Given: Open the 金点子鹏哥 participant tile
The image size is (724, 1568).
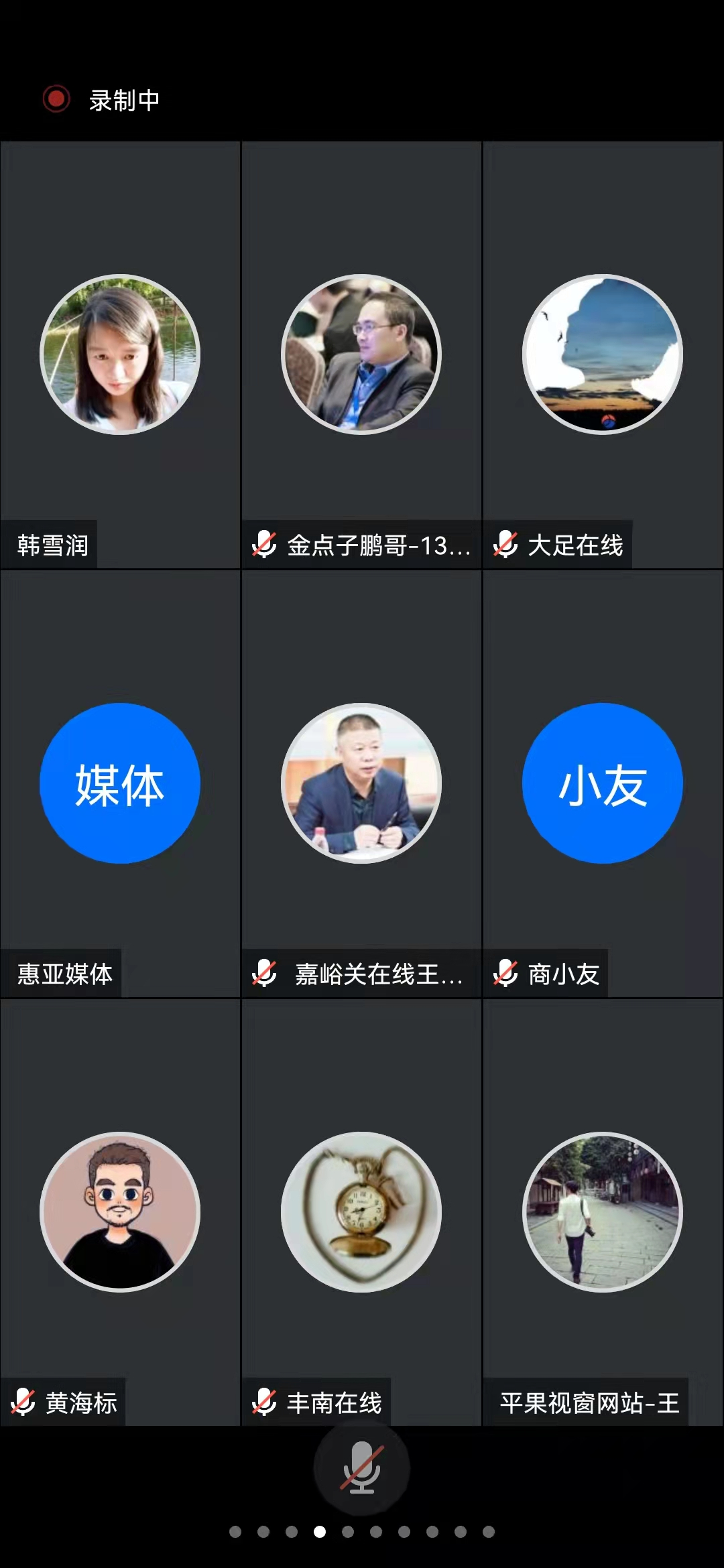Looking at the screenshot, I should point(361,354).
